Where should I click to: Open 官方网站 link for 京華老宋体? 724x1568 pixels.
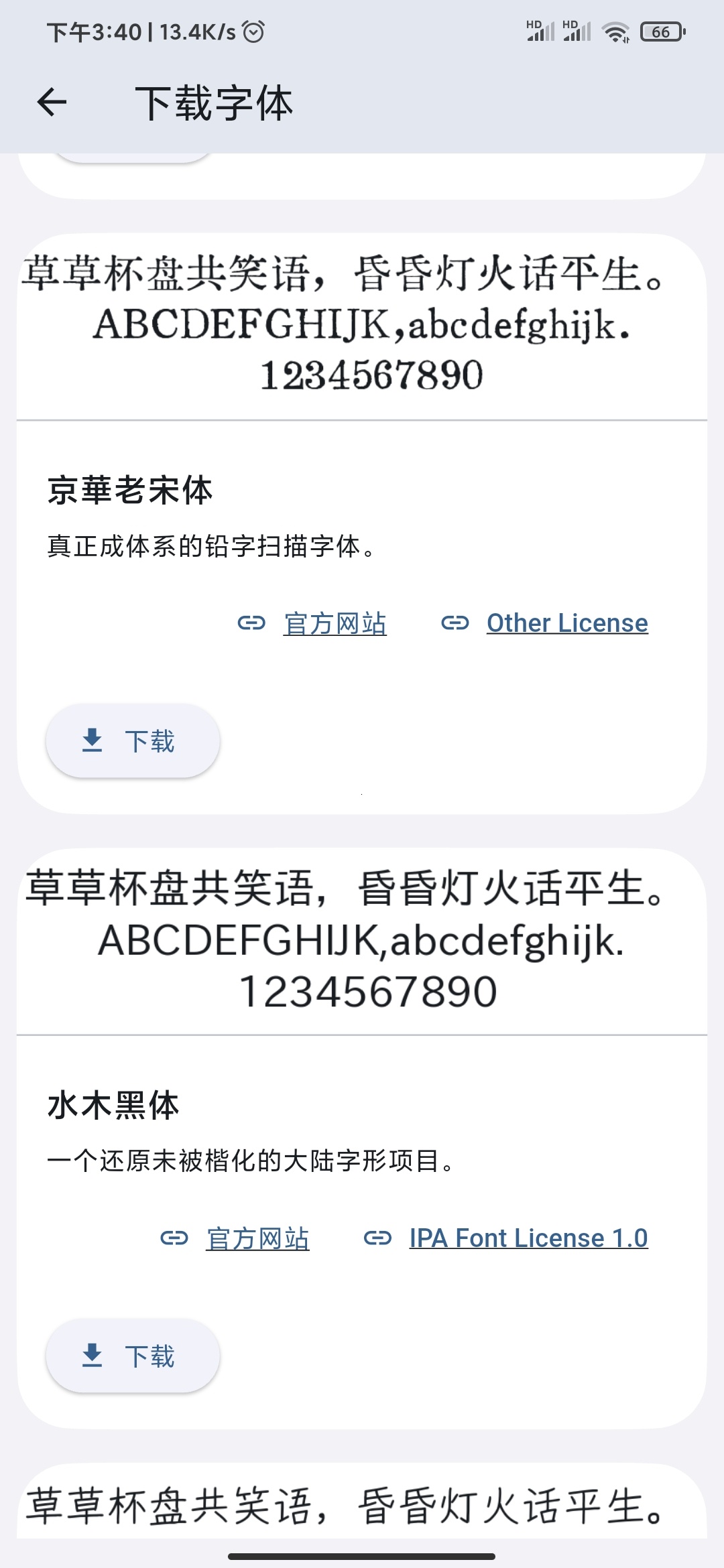click(334, 623)
